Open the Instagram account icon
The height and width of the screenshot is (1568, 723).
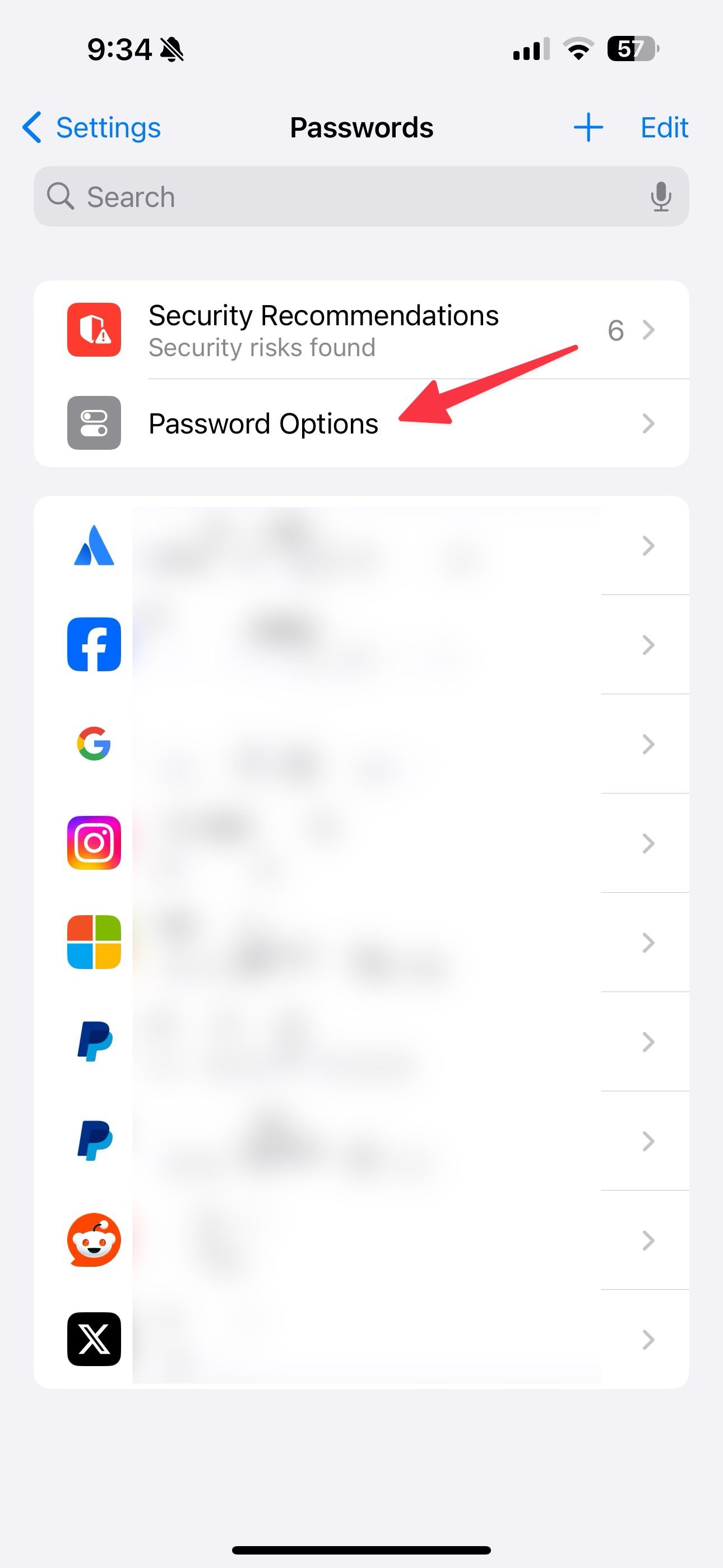pos(93,843)
